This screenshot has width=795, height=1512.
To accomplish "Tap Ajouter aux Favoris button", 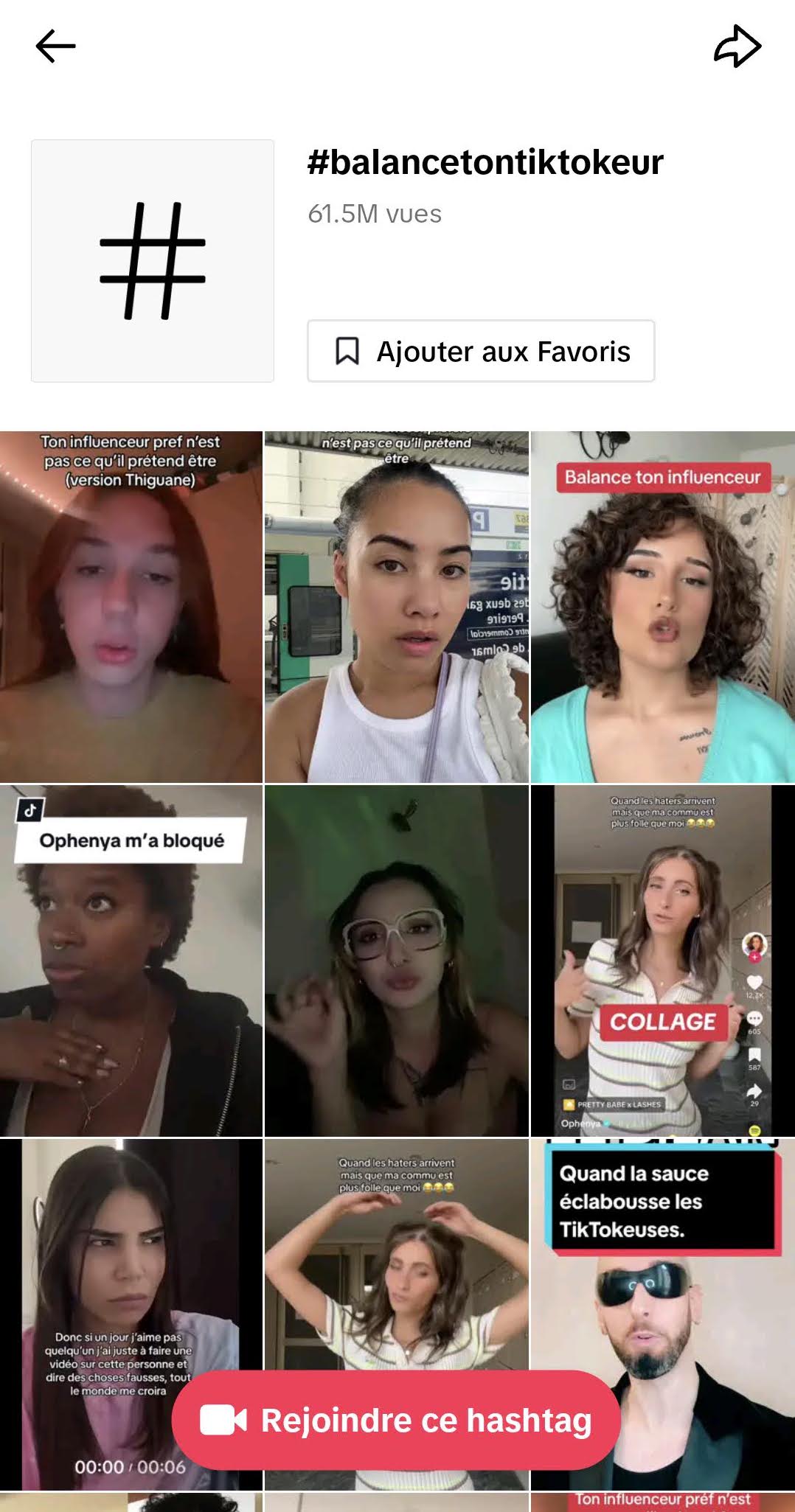I will pos(481,351).
